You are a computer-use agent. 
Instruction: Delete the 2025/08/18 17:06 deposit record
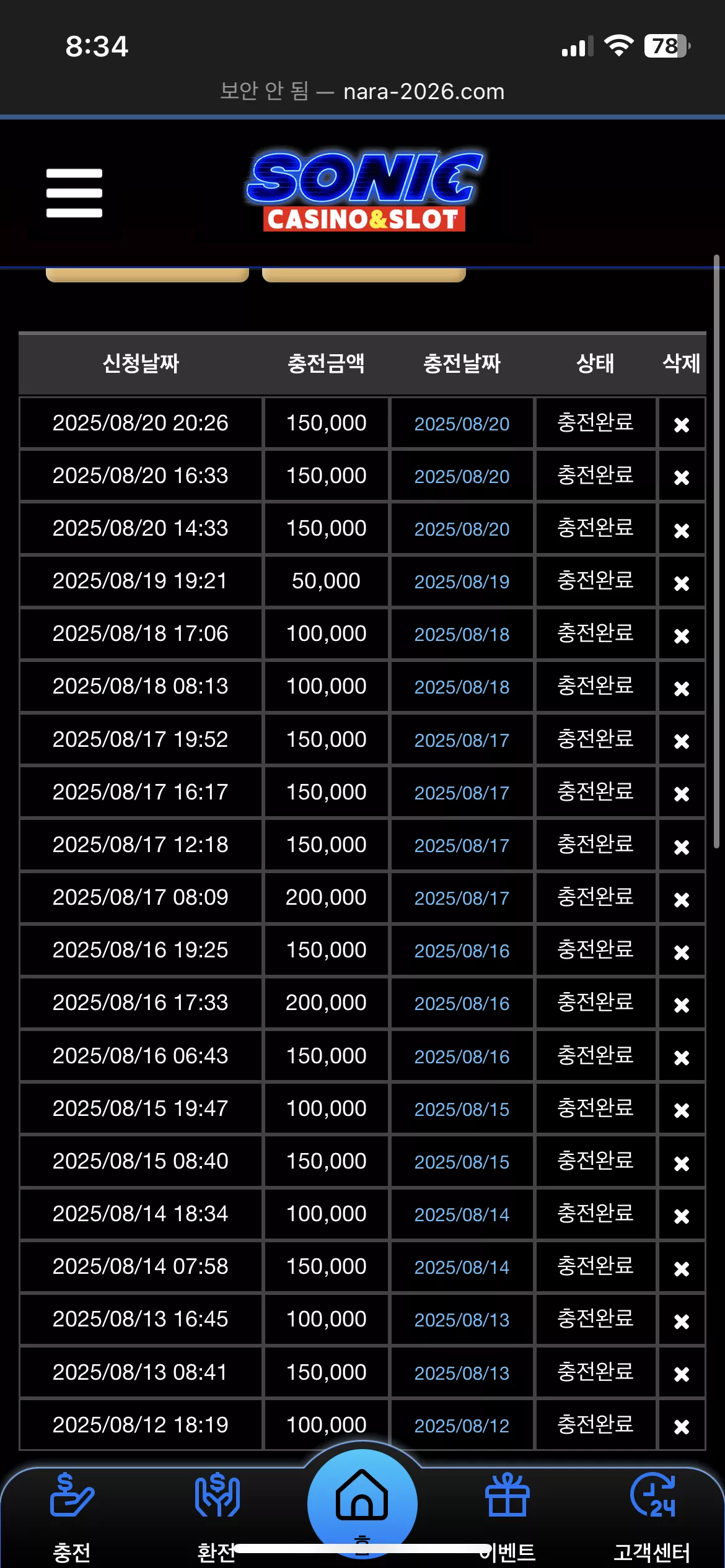pos(682,636)
